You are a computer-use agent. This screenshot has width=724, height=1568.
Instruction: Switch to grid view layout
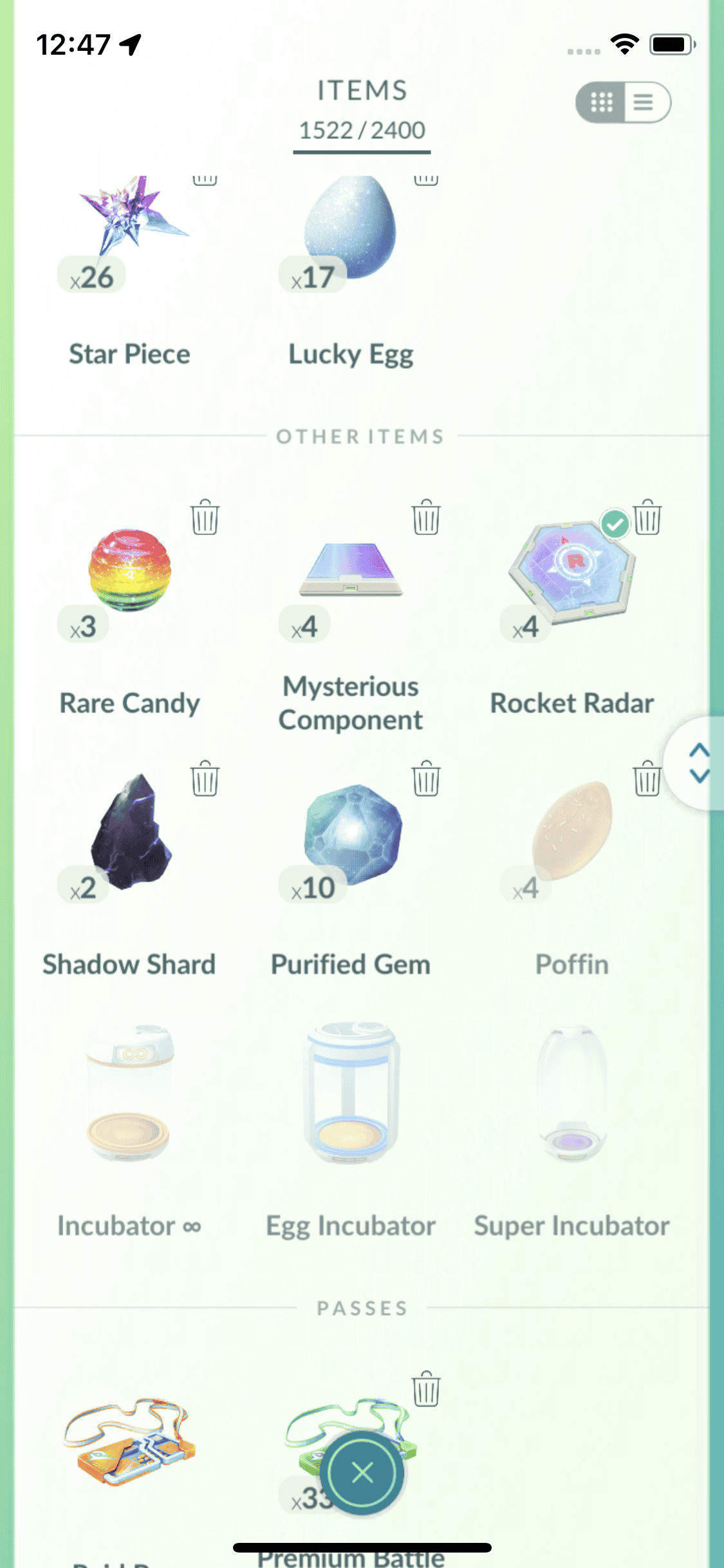point(602,102)
